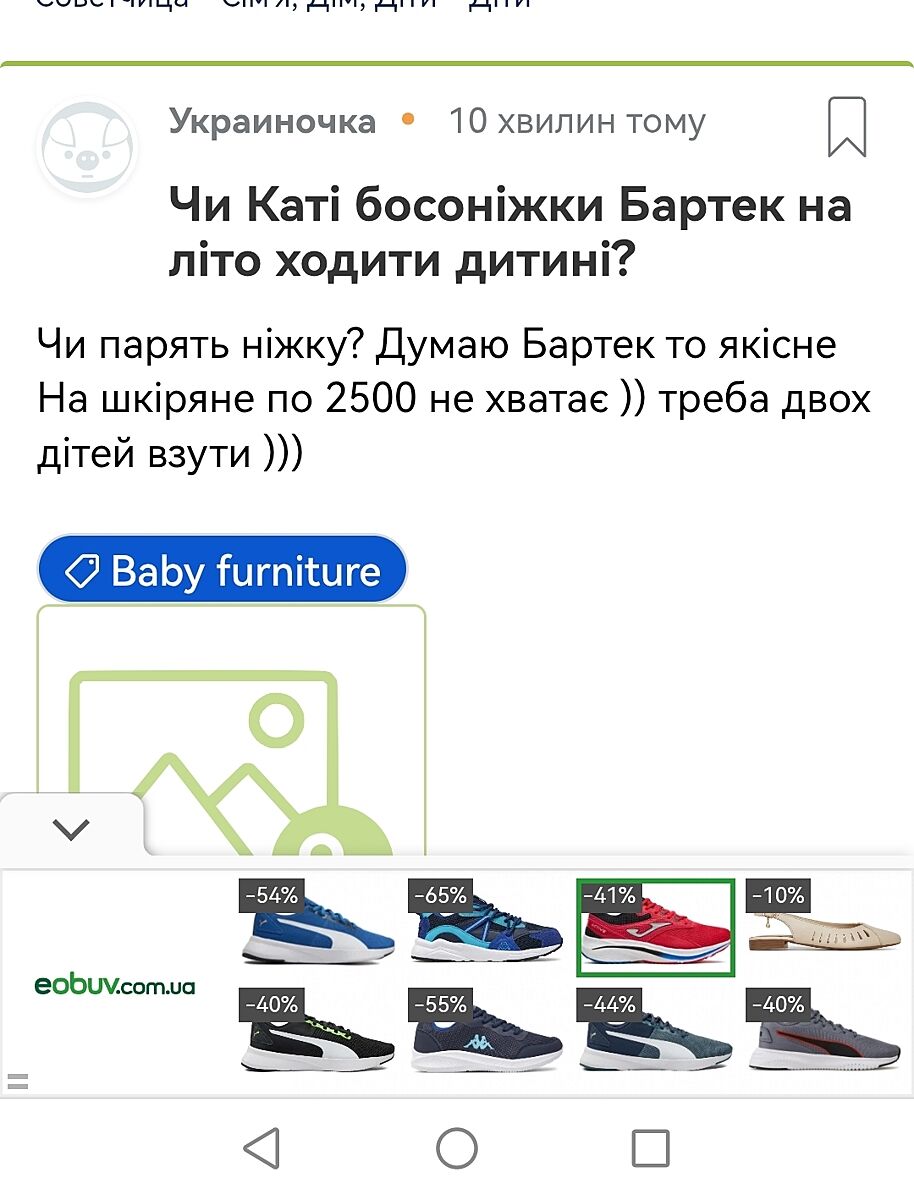
Task: Open the -40% black Puma sneaker ad
Action: [x=318, y=1034]
